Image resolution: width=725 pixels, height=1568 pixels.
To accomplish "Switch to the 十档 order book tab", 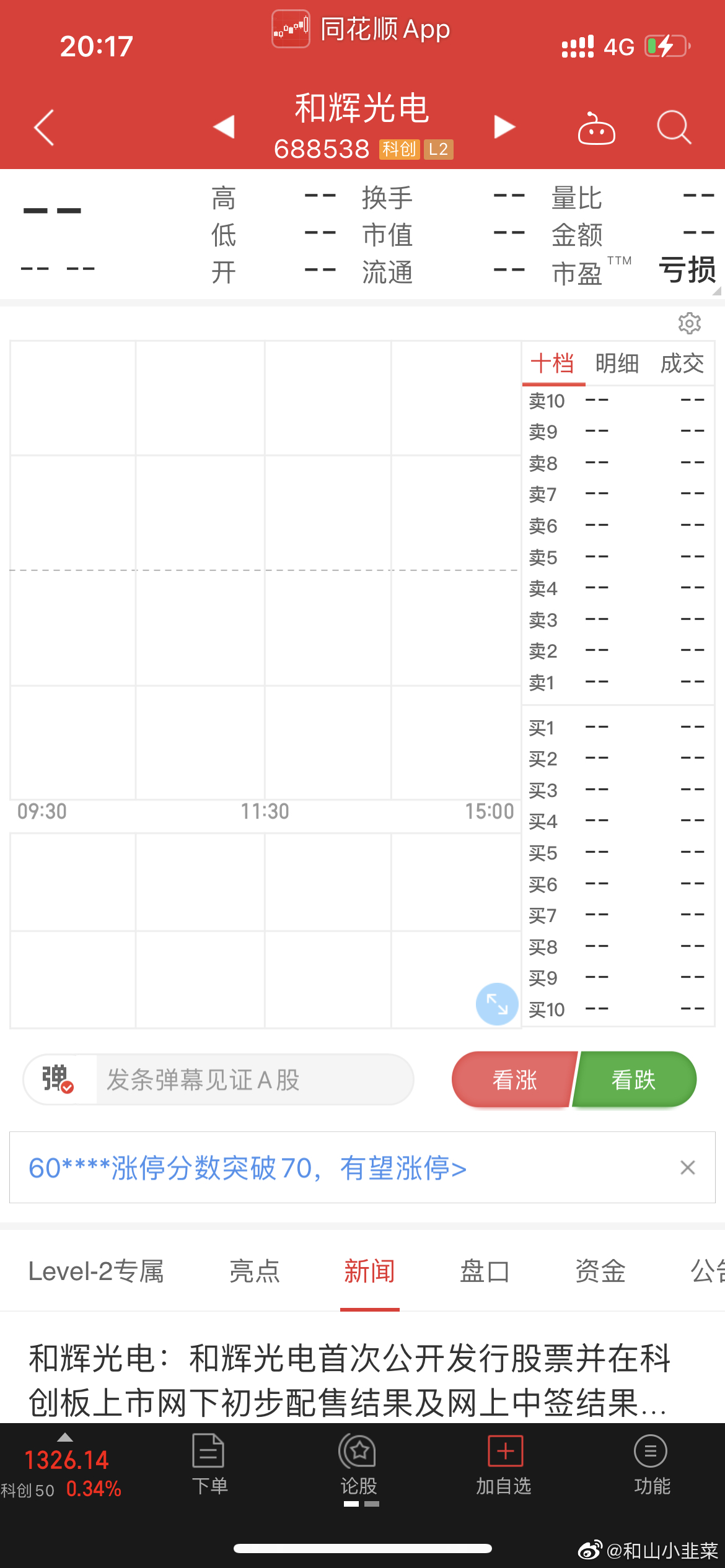I will click(x=553, y=364).
